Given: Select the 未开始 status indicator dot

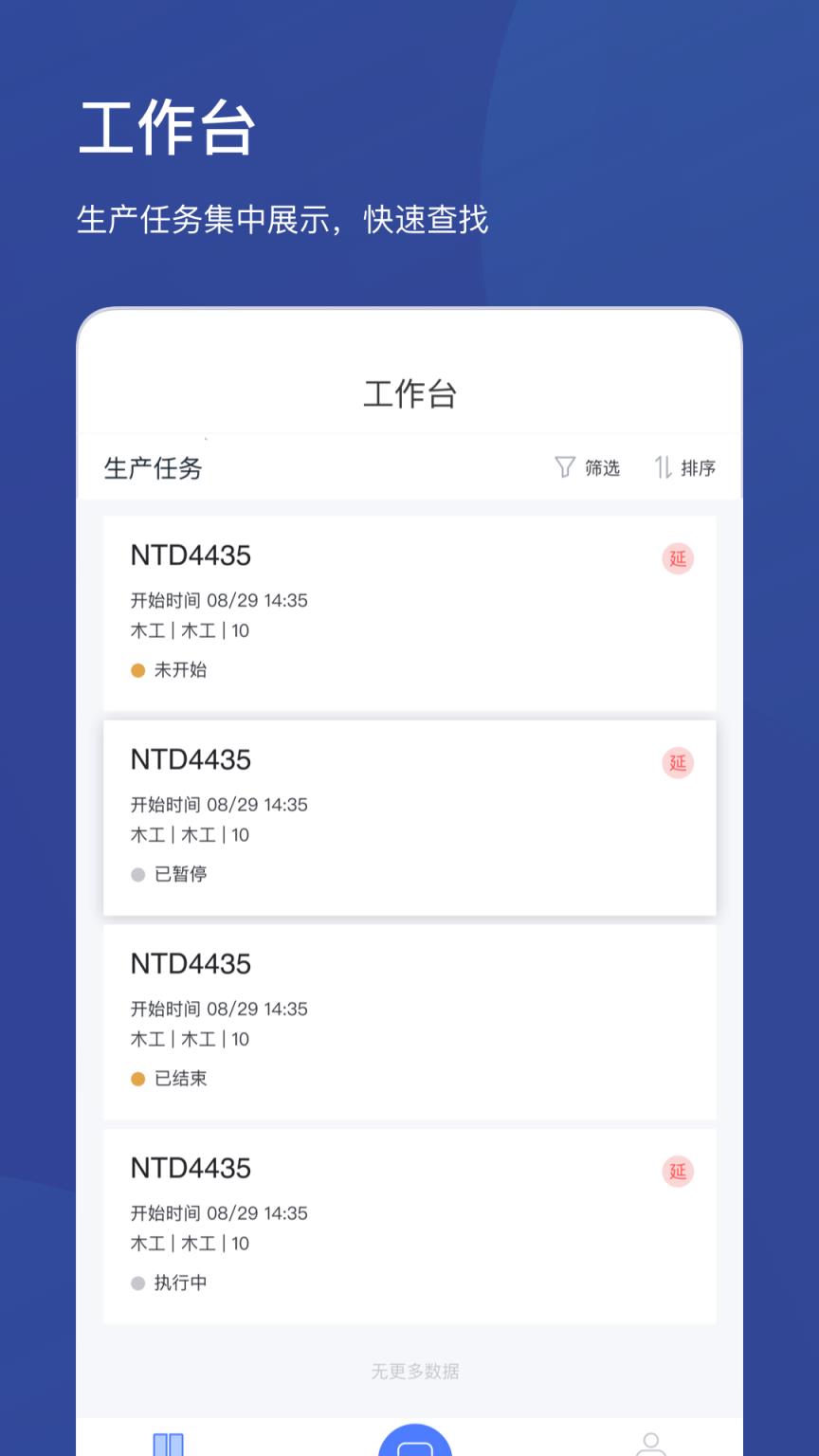Looking at the screenshot, I should tap(136, 670).
